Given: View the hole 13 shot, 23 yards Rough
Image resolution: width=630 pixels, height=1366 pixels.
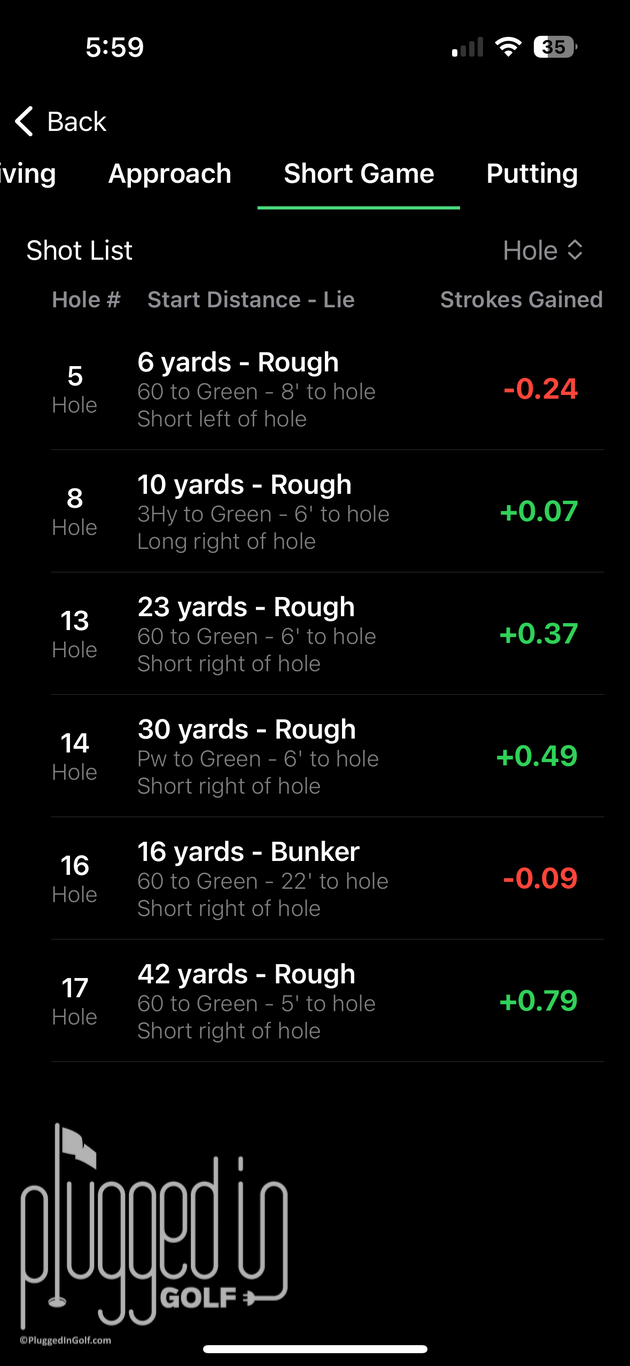Looking at the screenshot, I should point(327,634).
